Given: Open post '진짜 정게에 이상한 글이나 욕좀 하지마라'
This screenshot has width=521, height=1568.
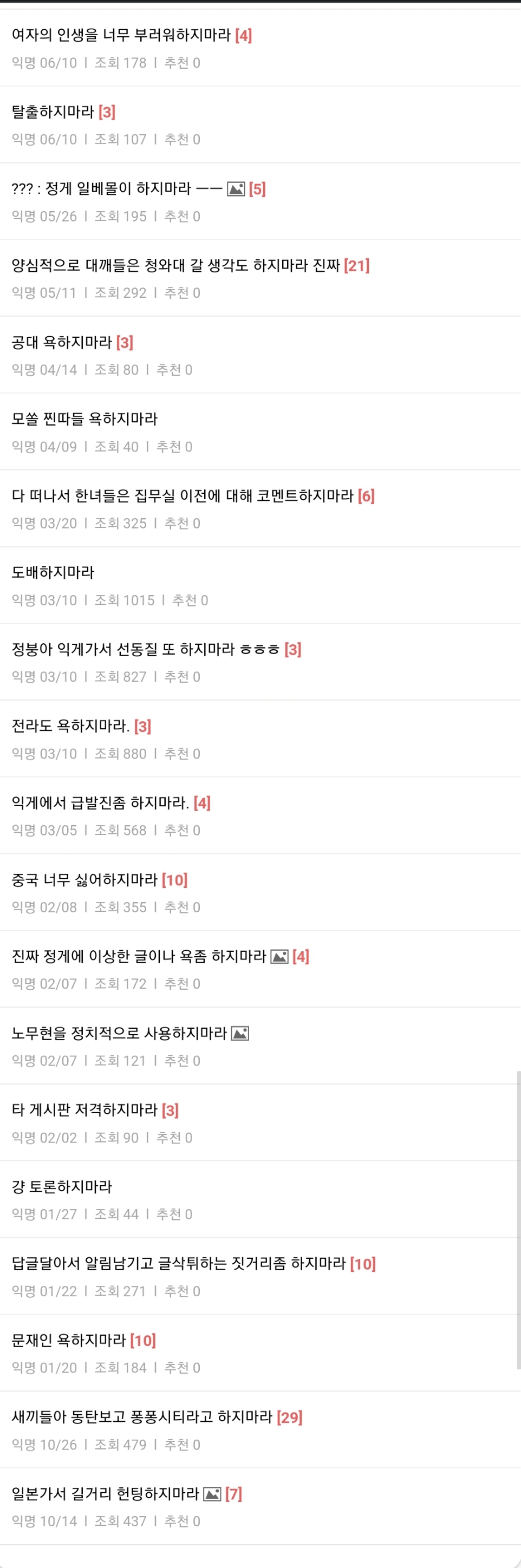Looking at the screenshot, I should tap(139, 956).
